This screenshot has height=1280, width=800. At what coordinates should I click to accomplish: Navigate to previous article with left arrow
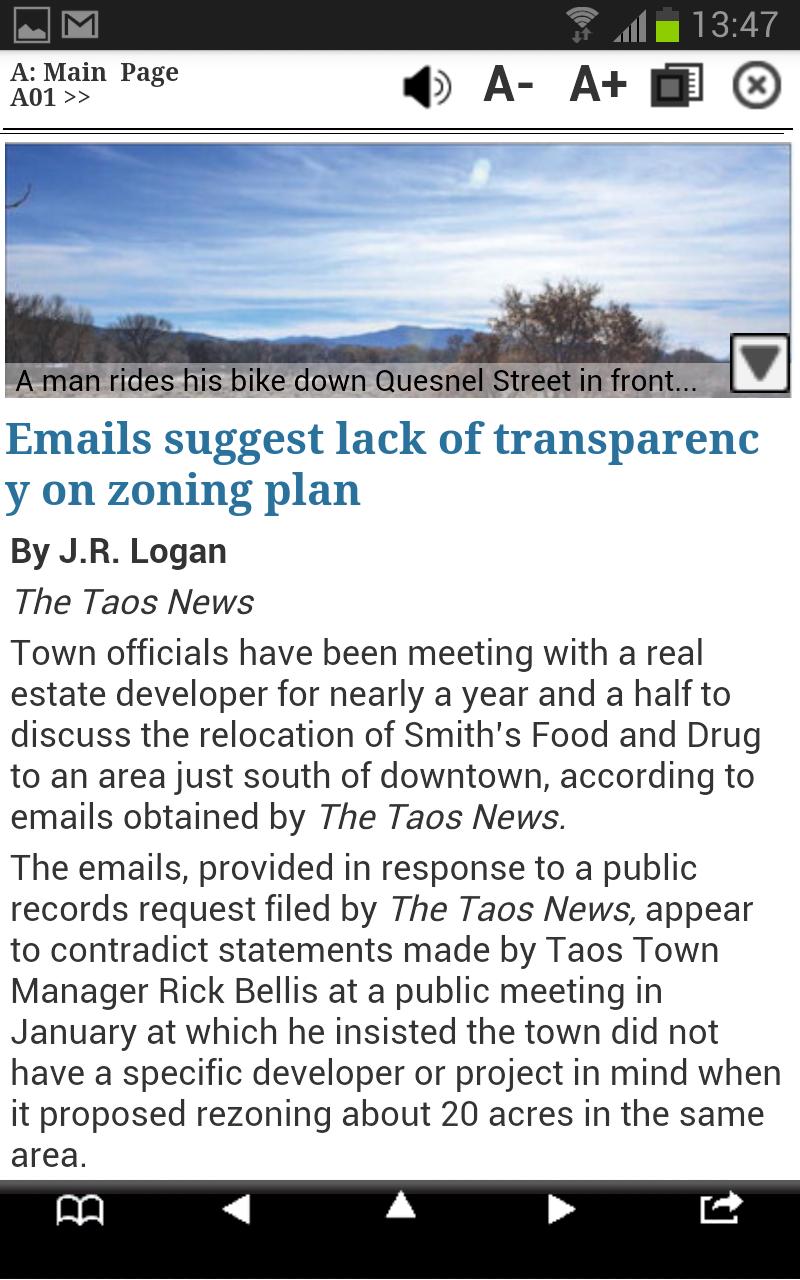[x=238, y=1211]
